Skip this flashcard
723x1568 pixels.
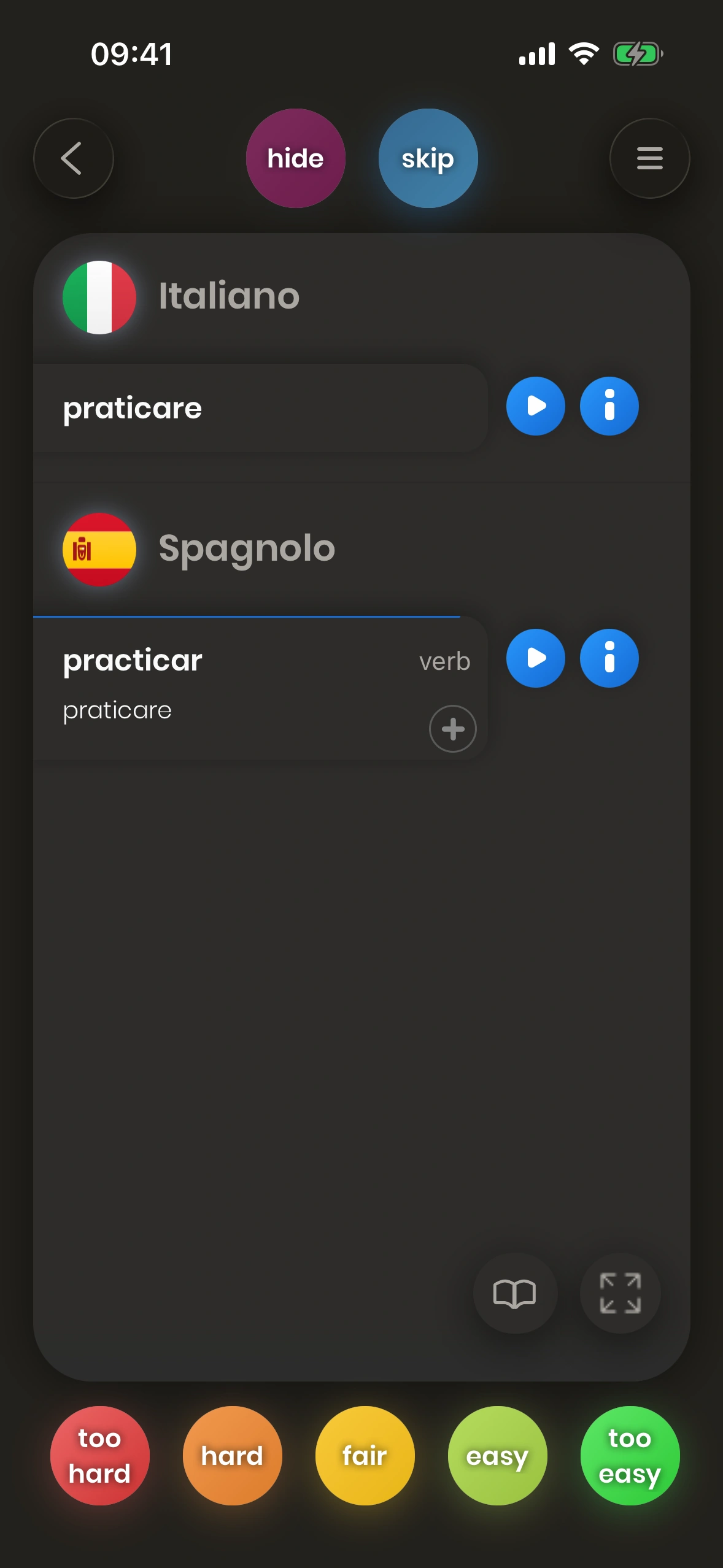(x=428, y=158)
